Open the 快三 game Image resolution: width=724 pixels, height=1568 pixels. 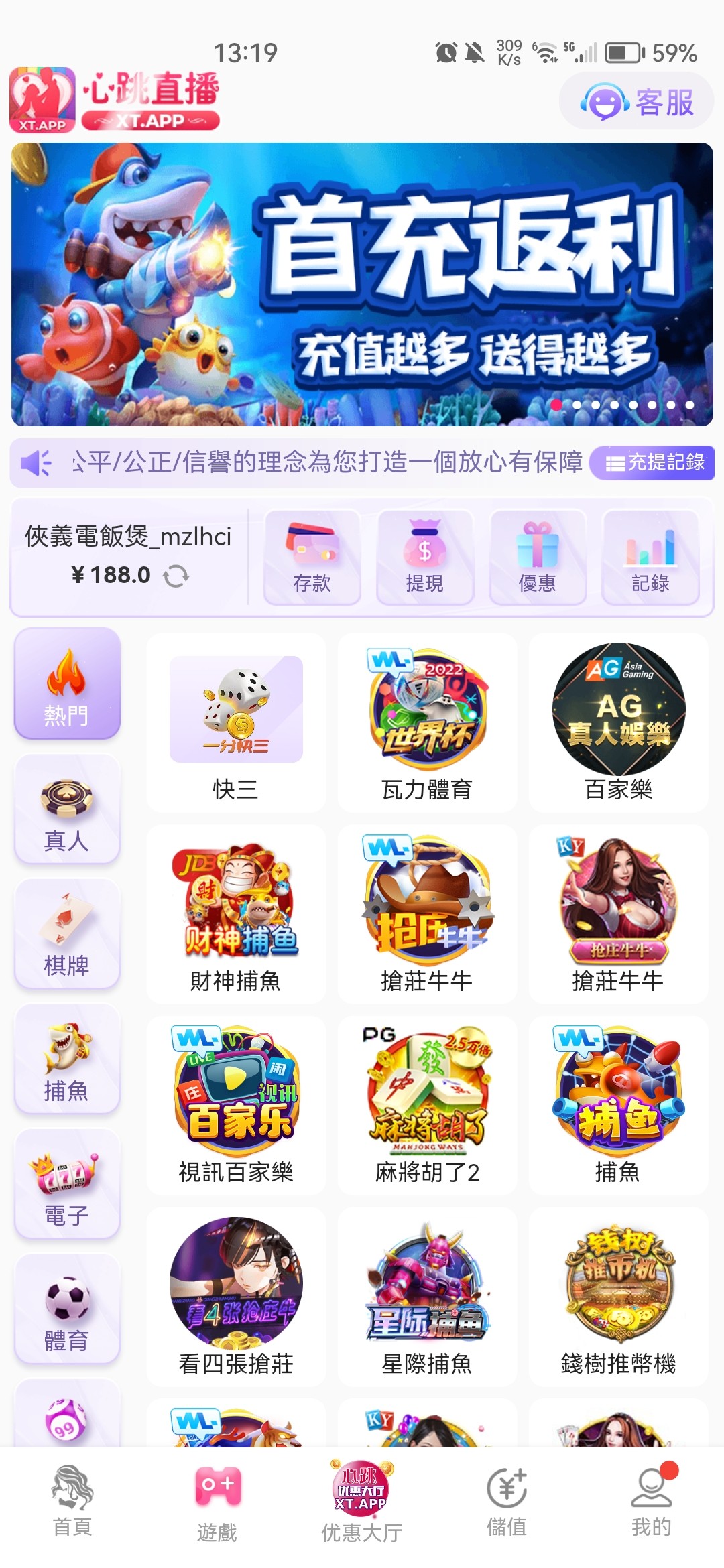[x=236, y=723]
